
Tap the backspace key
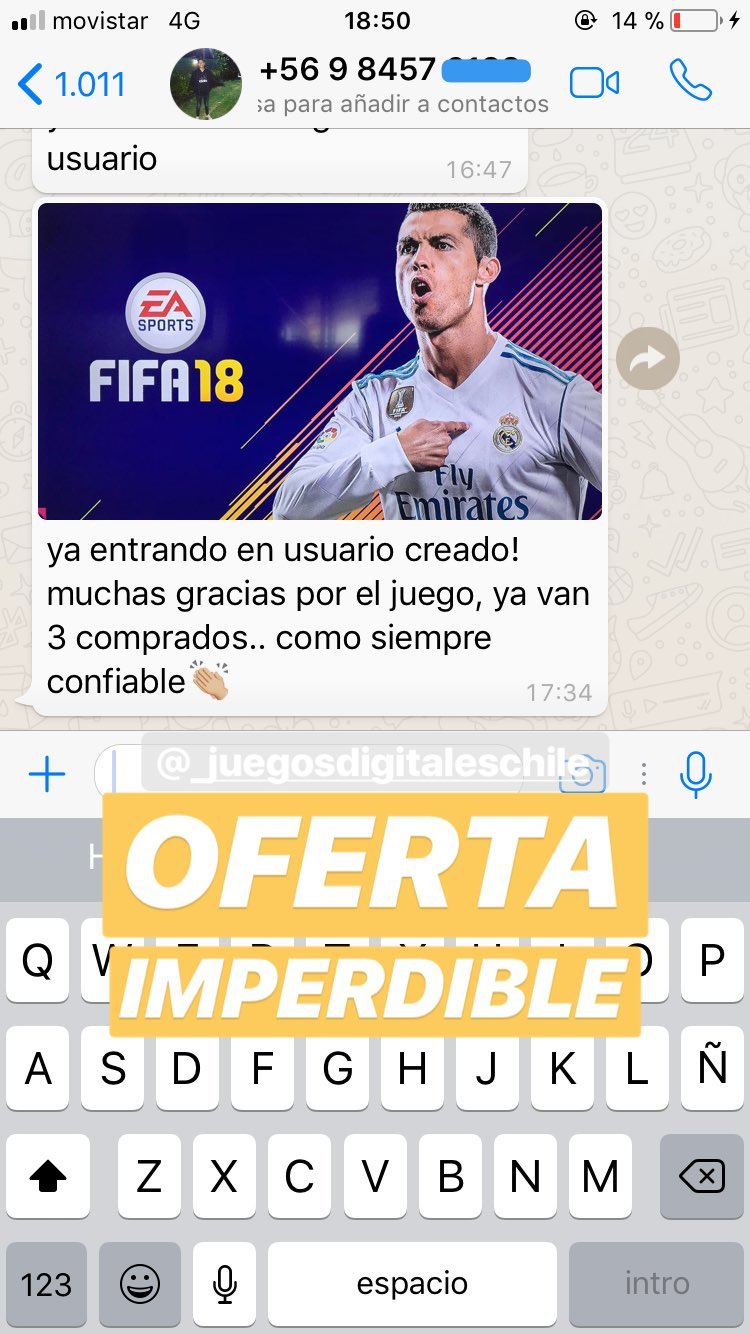coord(702,1177)
